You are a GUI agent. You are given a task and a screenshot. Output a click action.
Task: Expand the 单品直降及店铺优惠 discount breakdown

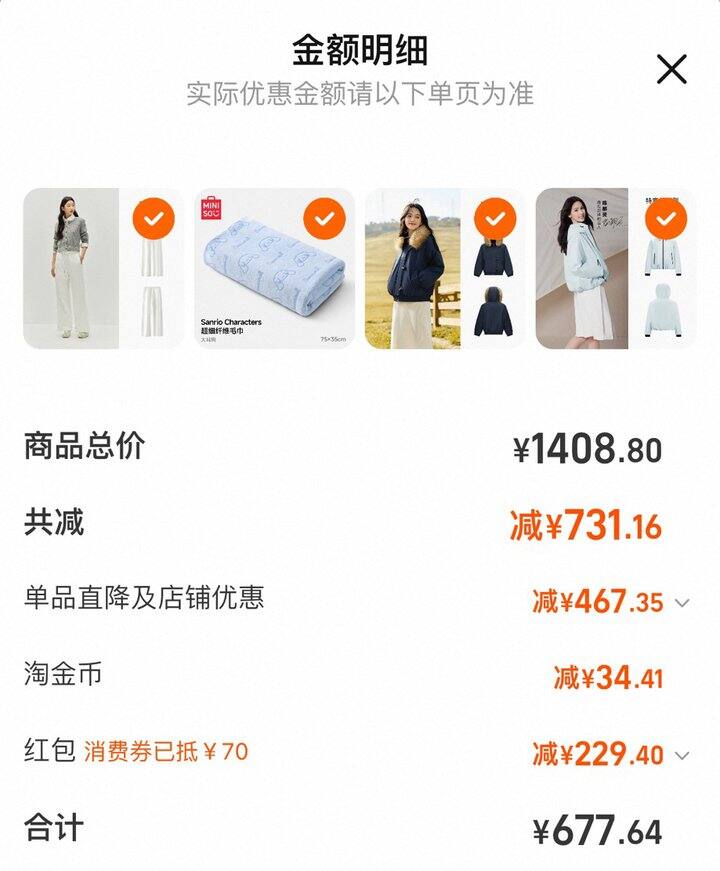pyautogui.click(x=682, y=602)
